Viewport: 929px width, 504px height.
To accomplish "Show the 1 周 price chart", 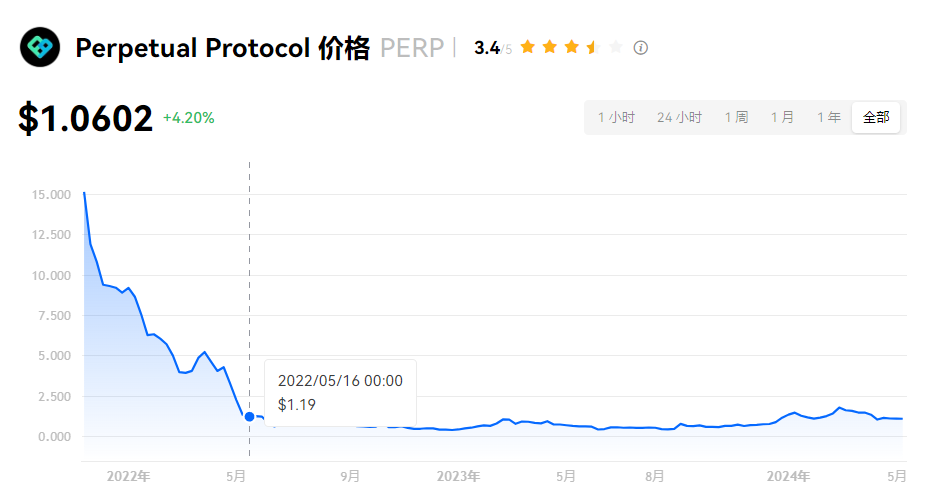I will coord(736,117).
